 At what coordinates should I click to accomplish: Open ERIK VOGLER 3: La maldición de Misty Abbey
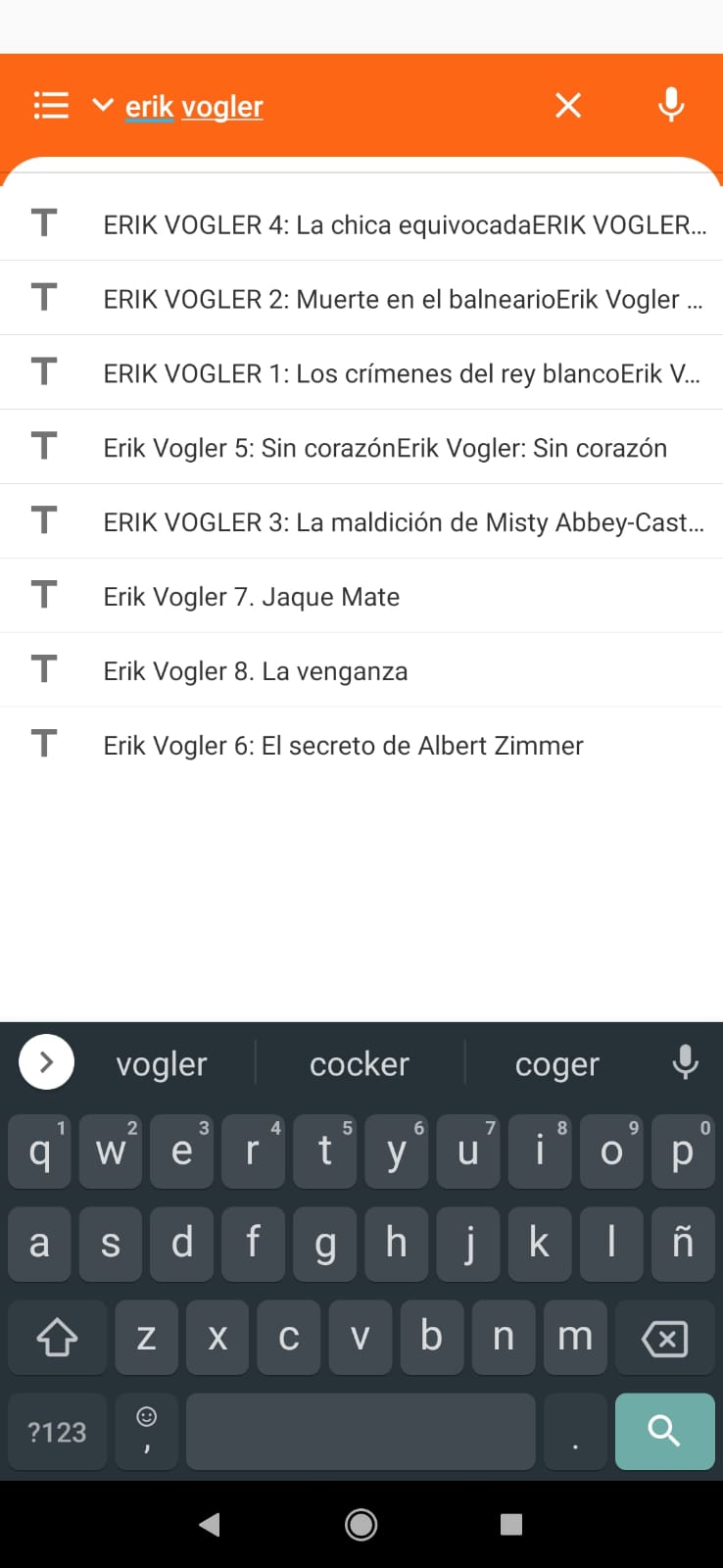pos(361,521)
